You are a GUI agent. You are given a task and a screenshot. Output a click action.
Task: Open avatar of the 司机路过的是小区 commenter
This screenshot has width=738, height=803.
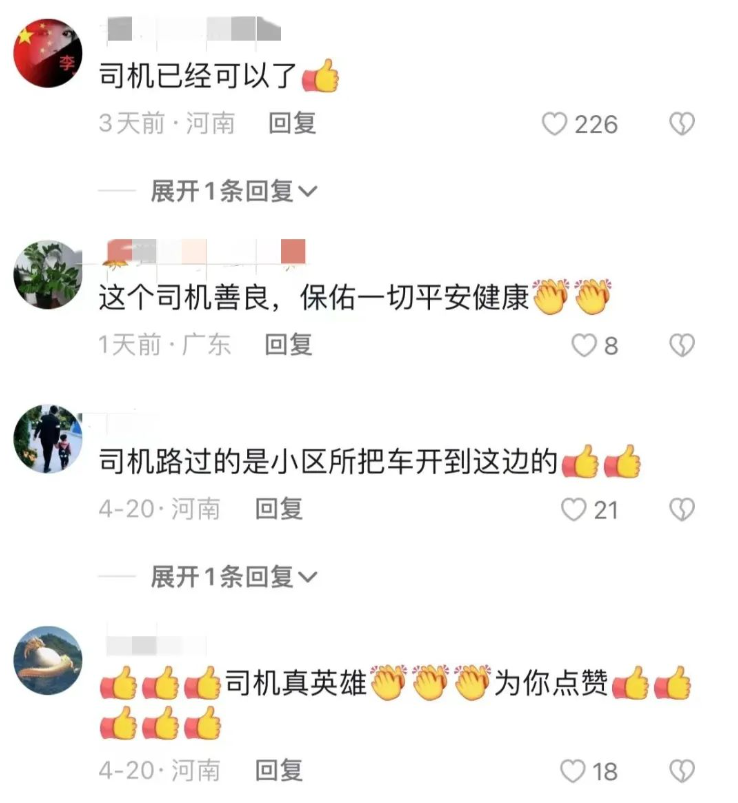(x=47, y=439)
